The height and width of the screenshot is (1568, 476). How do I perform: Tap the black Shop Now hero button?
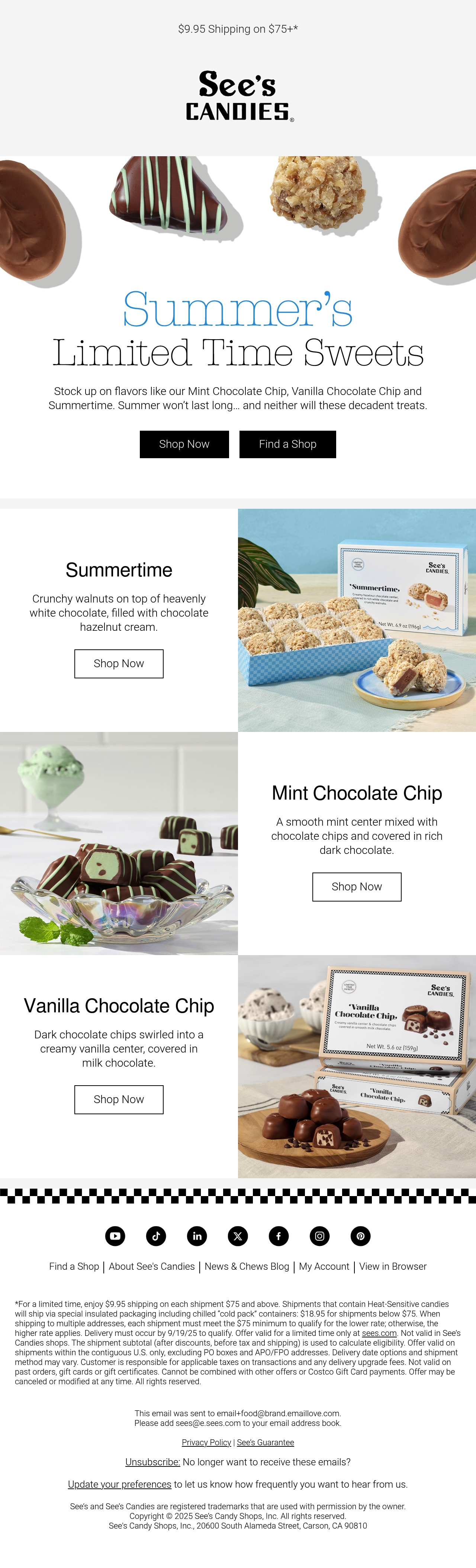(184, 444)
